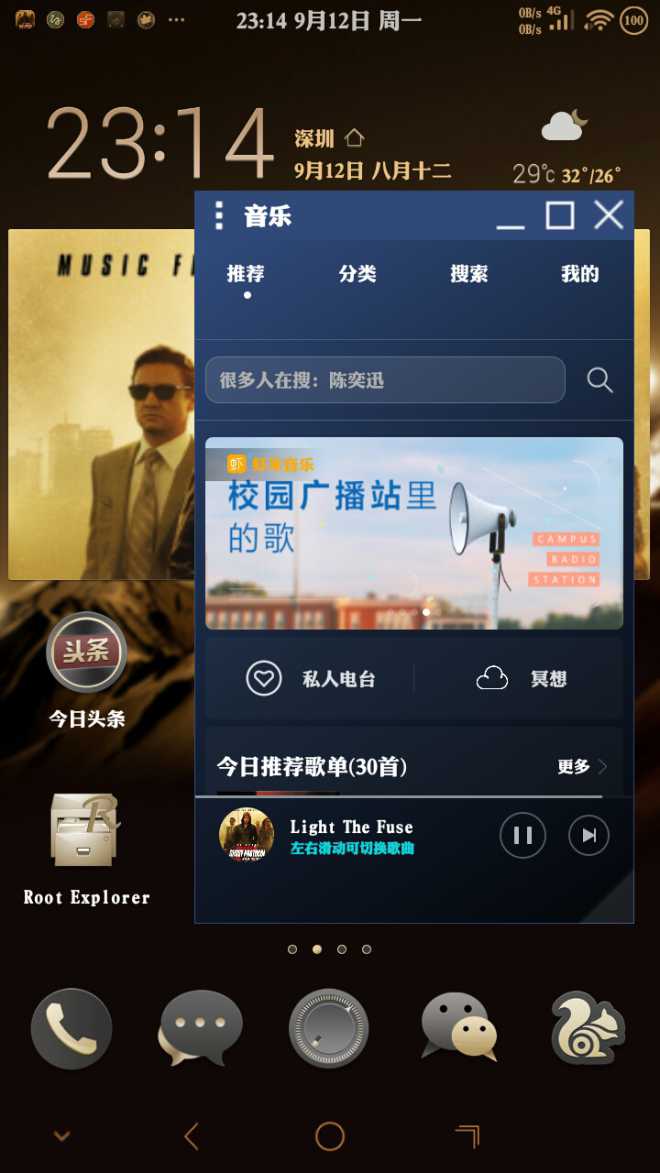The height and width of the screenshot is (1173, 660).
Task: Maximize the music window
Action: (559, 215)
